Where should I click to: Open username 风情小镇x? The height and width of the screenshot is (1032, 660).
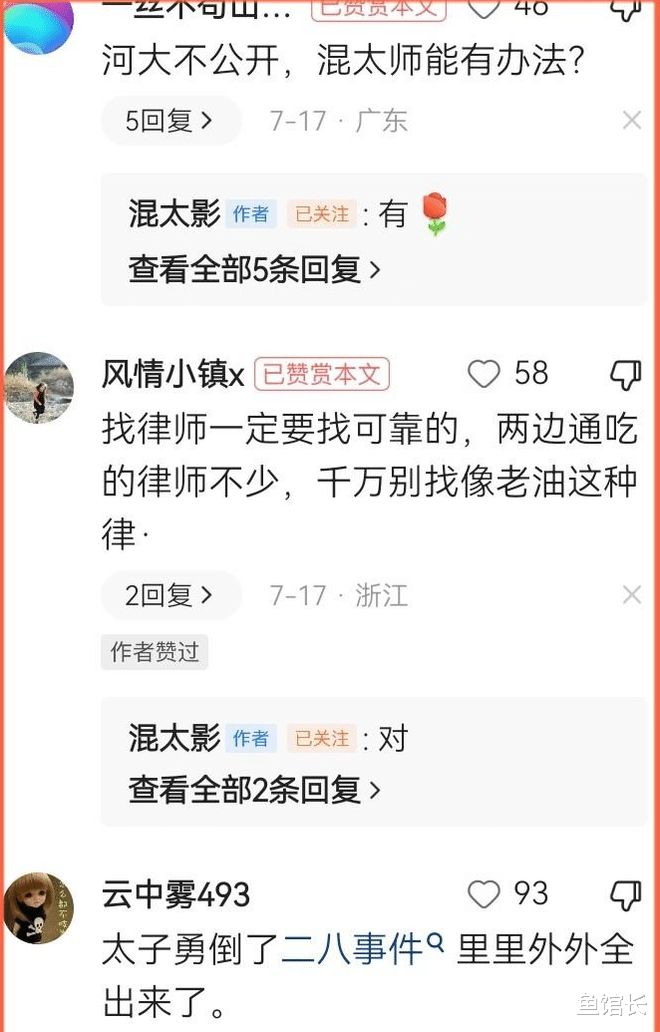[173, 375]
